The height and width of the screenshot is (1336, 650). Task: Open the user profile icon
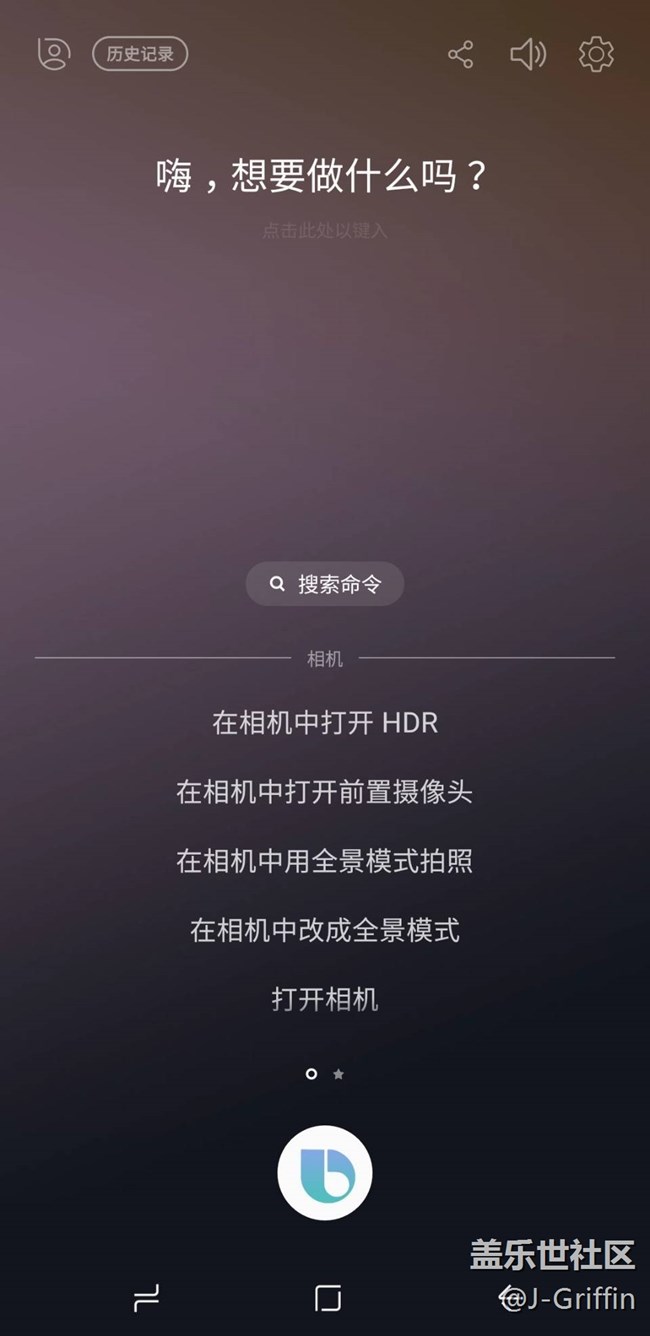54,54
